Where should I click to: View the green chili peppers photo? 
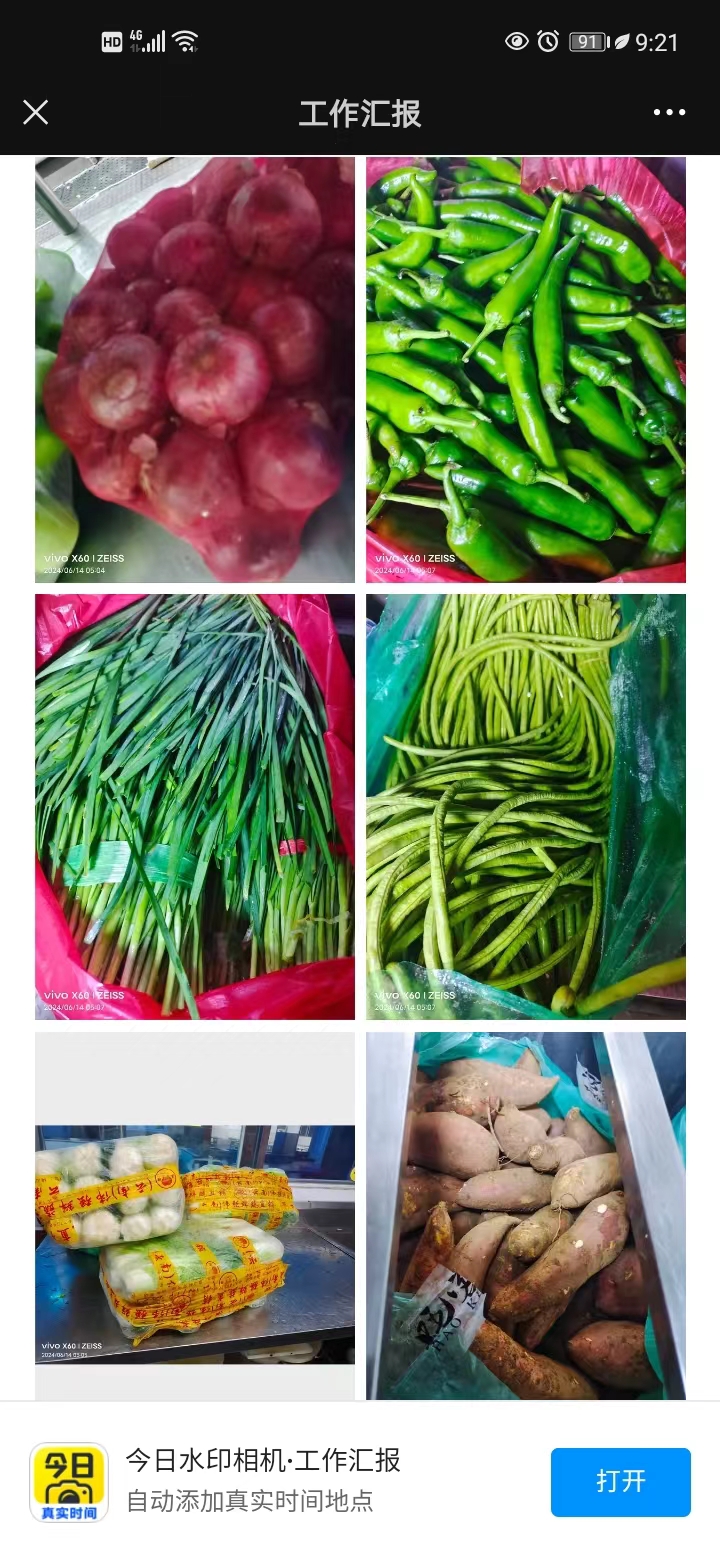click(x=526, y=369)
